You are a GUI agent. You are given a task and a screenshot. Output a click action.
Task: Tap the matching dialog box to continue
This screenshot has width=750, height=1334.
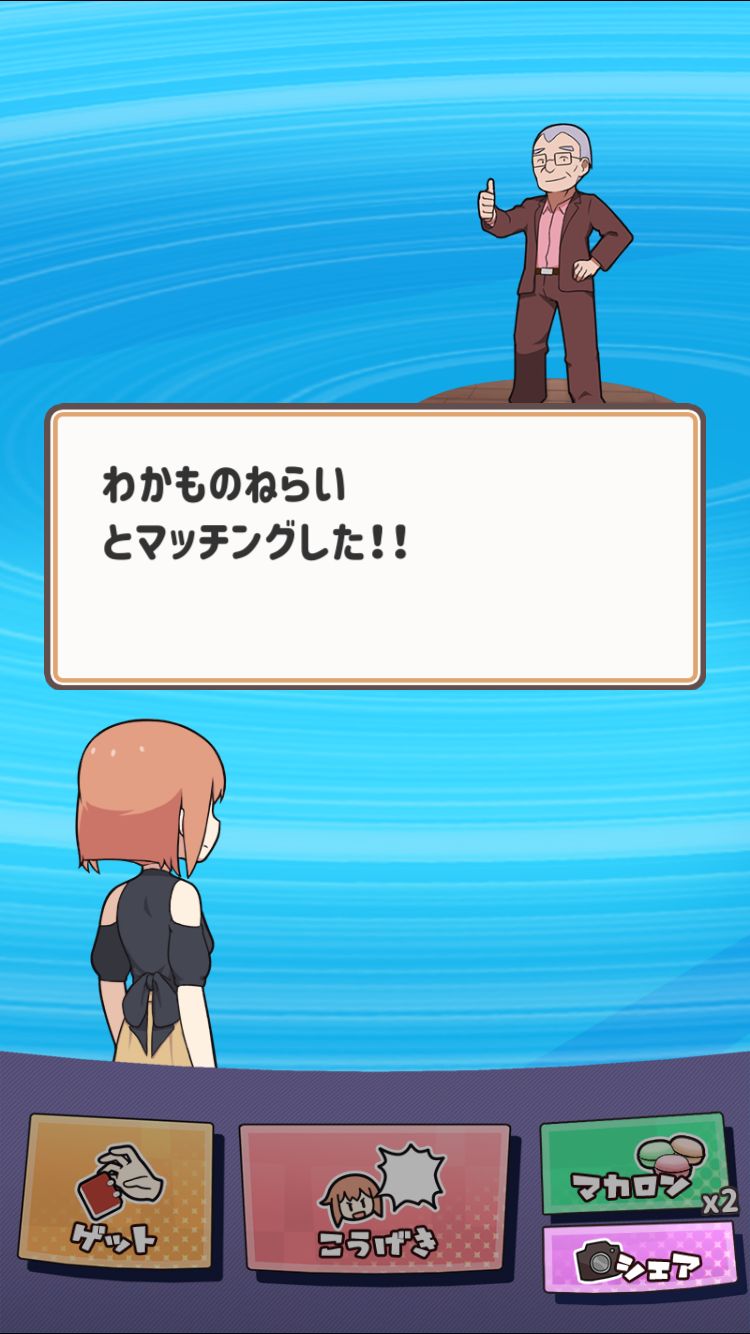[x=375, y=546]
